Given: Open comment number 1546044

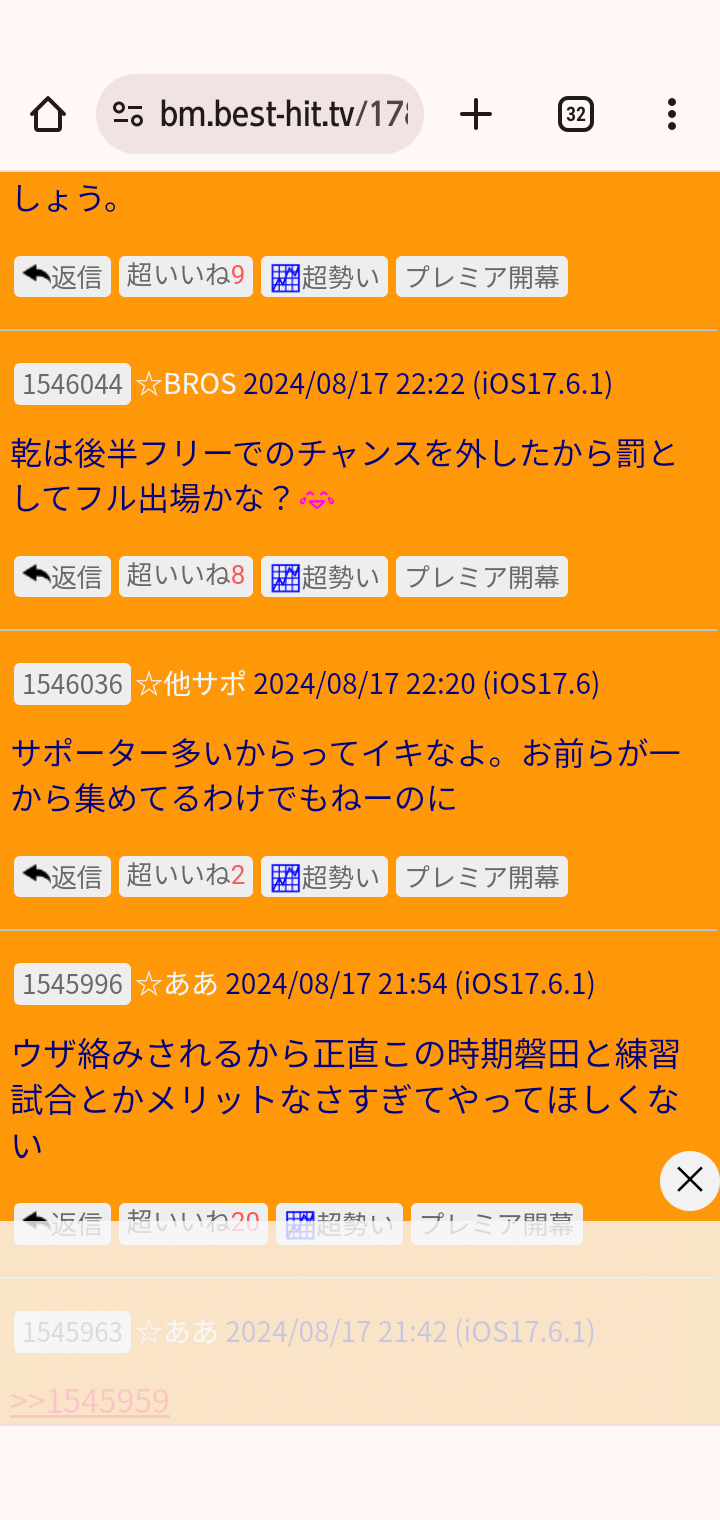Looking at the screenshot, I should pos(72,384).
